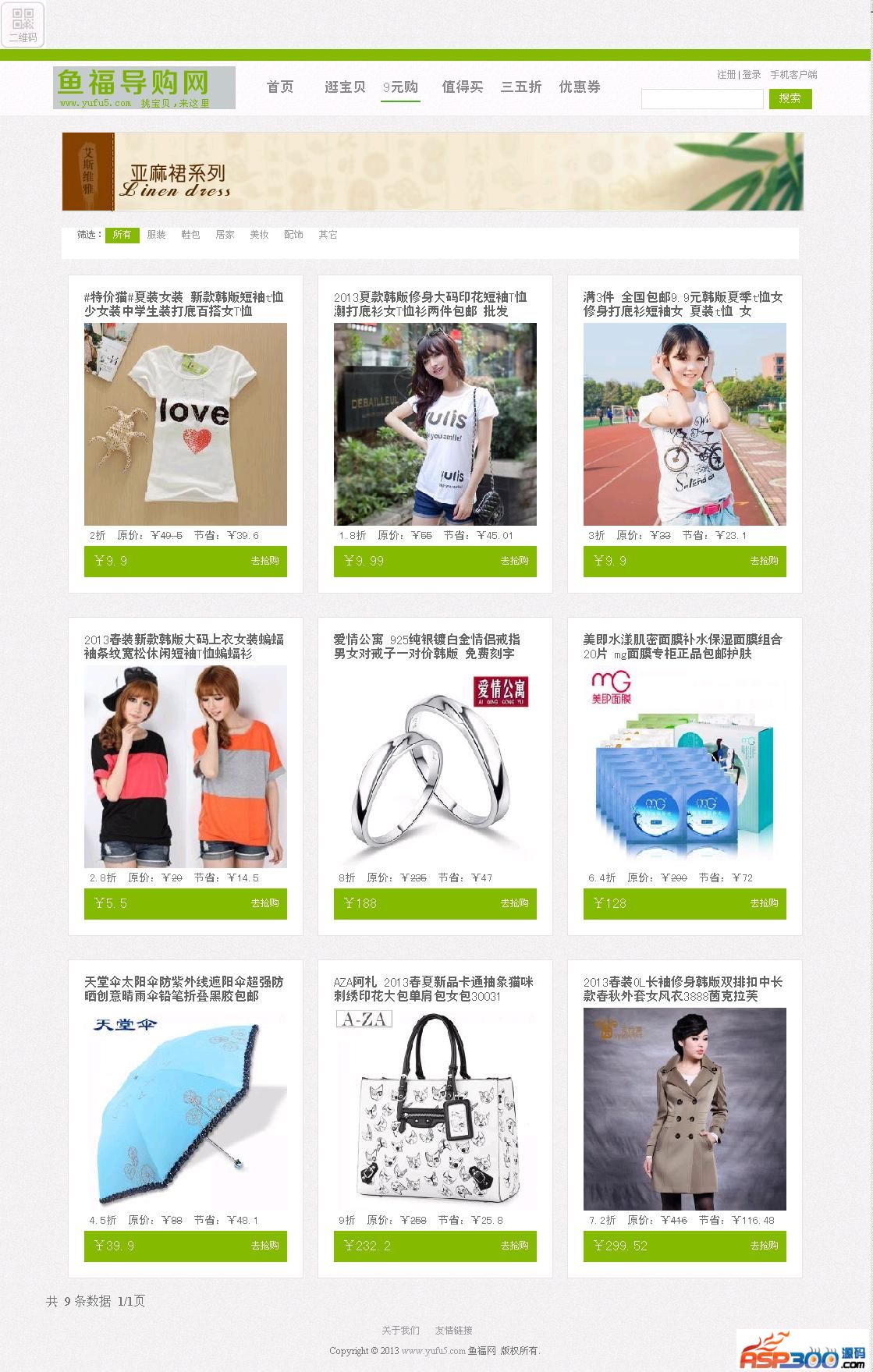Open the 关于我们 footer link
This screenshot has height=1372, width=873.
[400, 1330]
